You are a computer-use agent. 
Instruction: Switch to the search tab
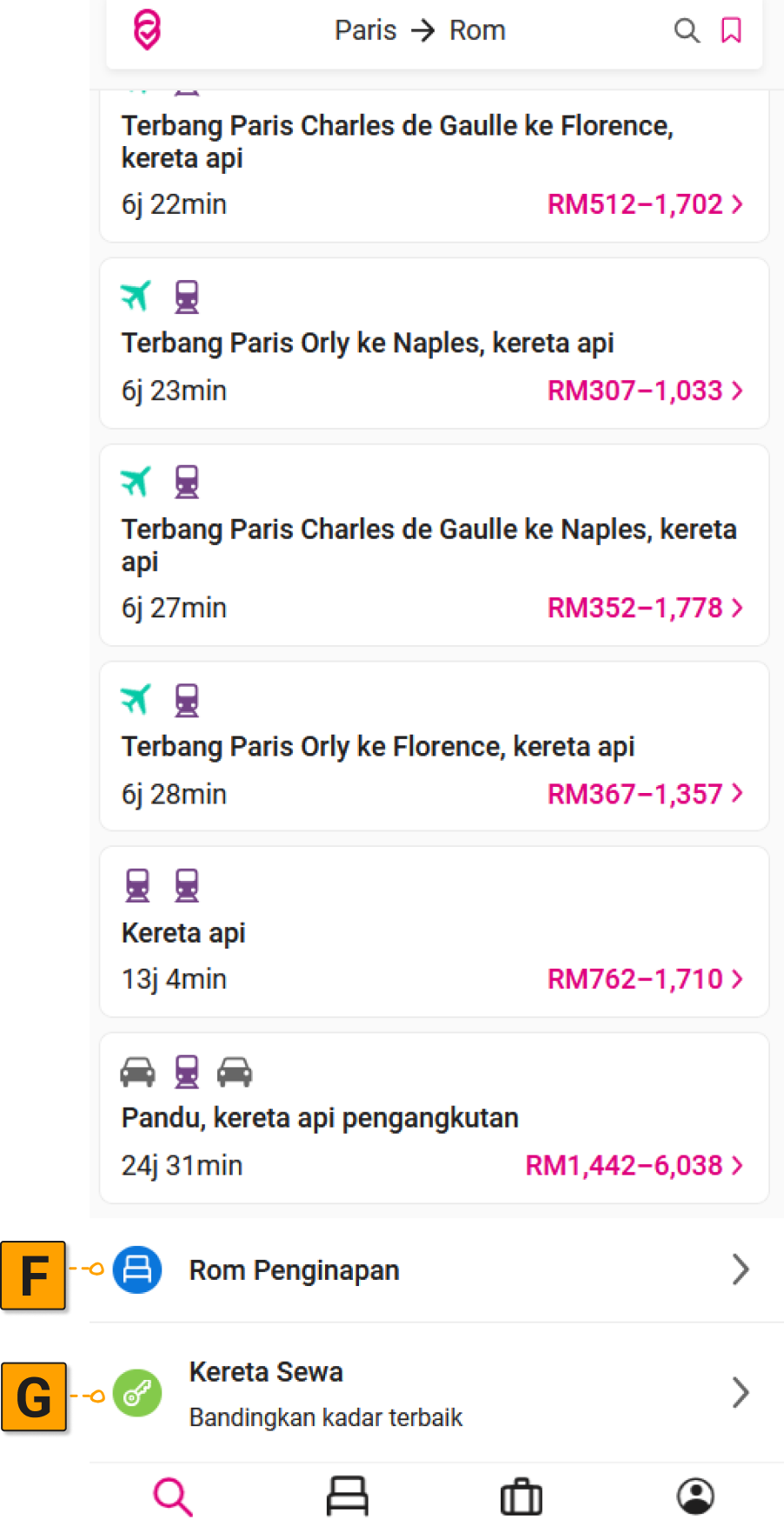click(173, 1496)
